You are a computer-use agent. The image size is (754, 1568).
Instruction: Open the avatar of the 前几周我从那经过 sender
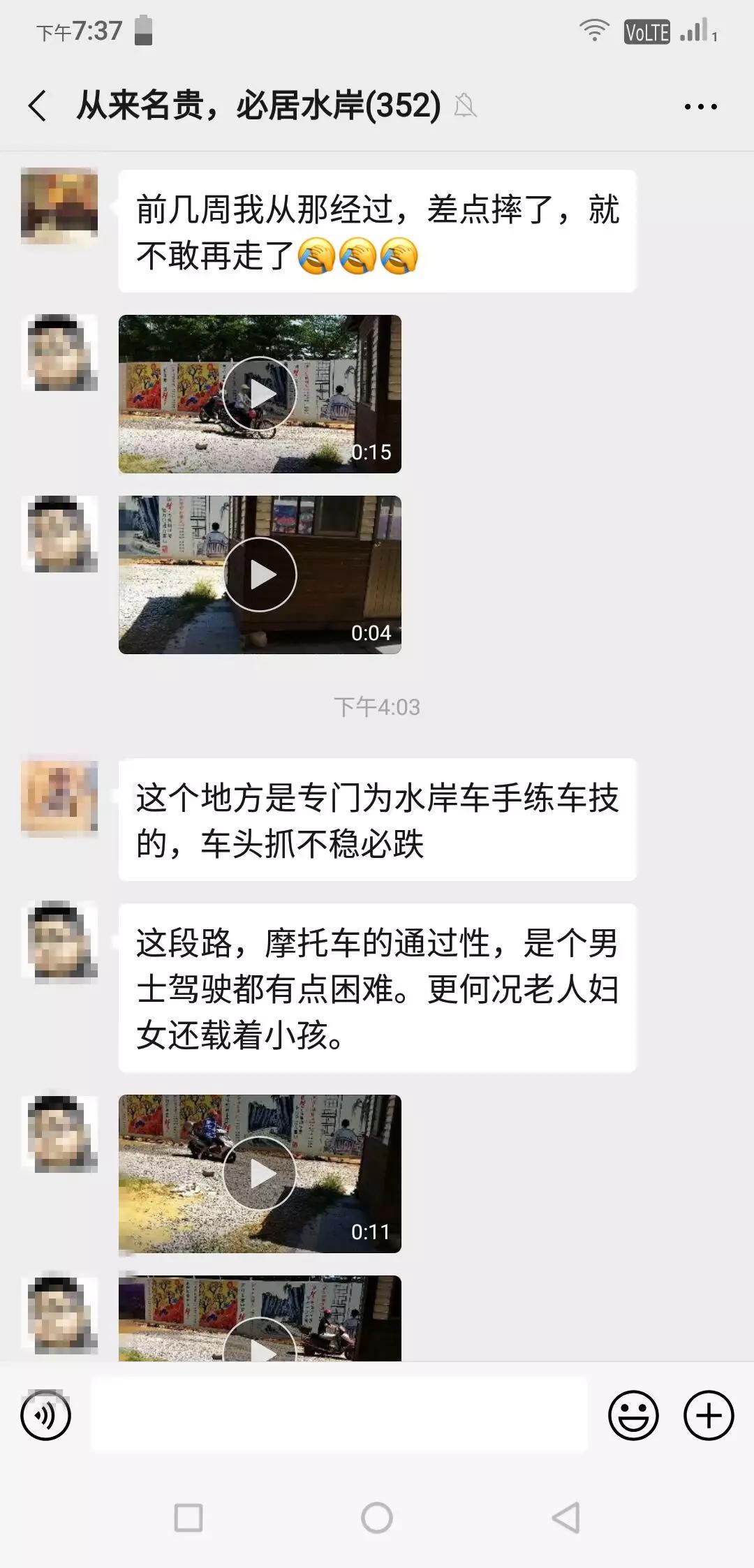[59, 206]
